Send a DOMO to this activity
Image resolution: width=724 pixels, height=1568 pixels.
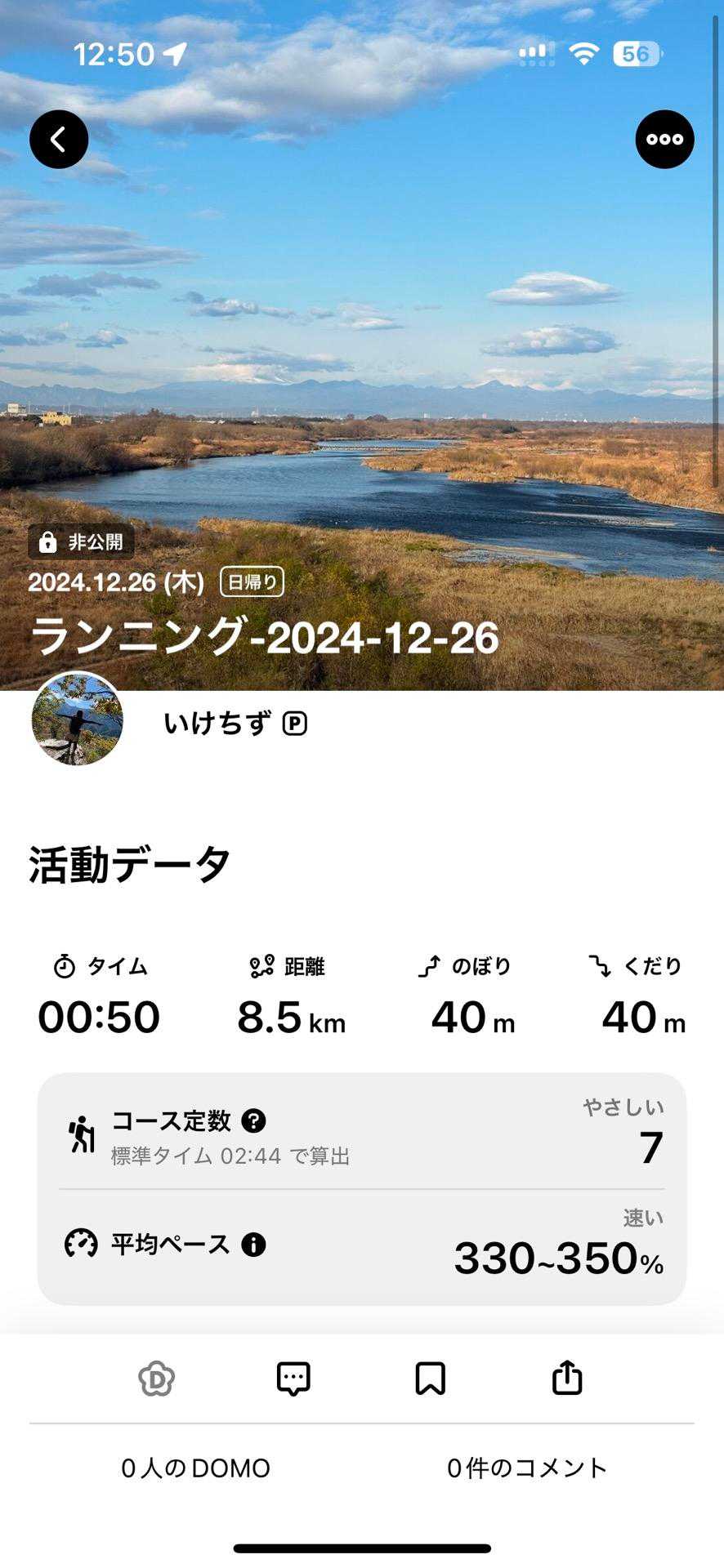[x=156, y=1379]
